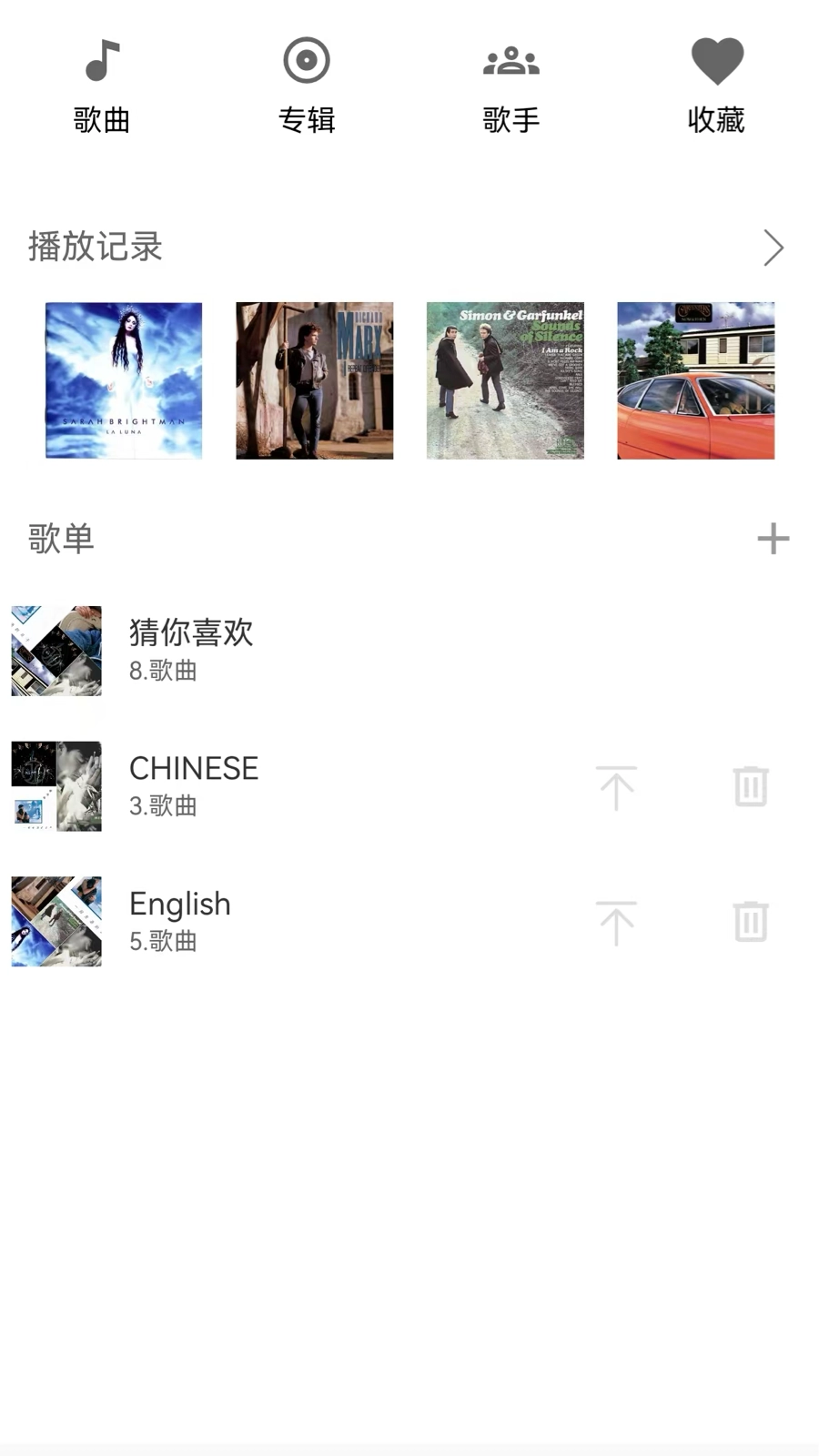819x1456 pixels.
Task: Open the English playlist
Action: pos(180,921)
